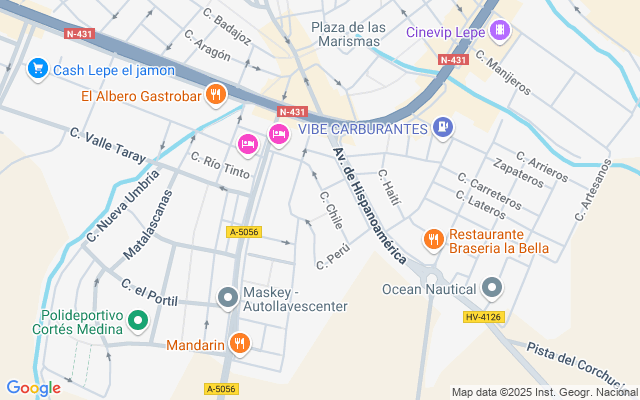This screenshot has height=400, width=640.
Task: Open the Ocean Nautical place marker
Action: 491,288
